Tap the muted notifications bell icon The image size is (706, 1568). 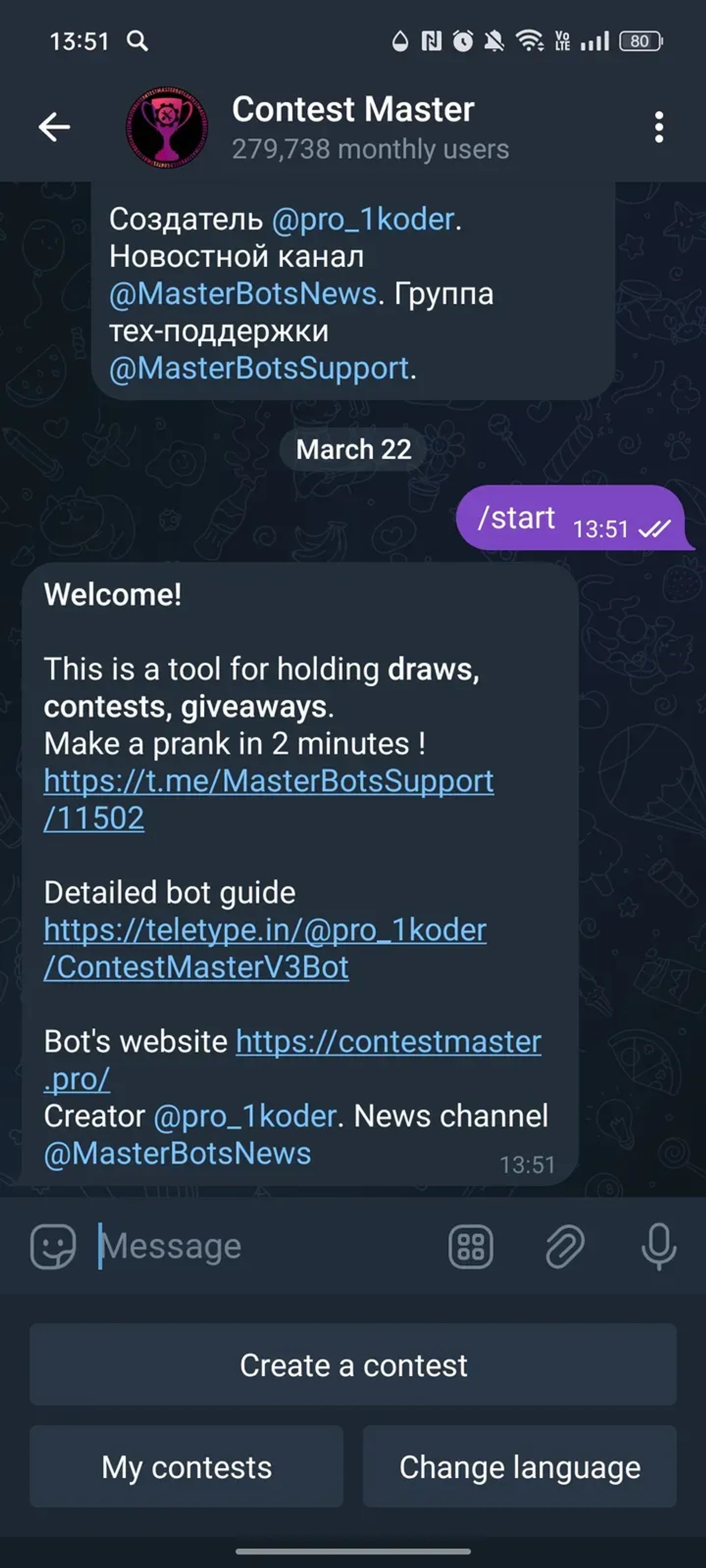(x=495, y=41)
